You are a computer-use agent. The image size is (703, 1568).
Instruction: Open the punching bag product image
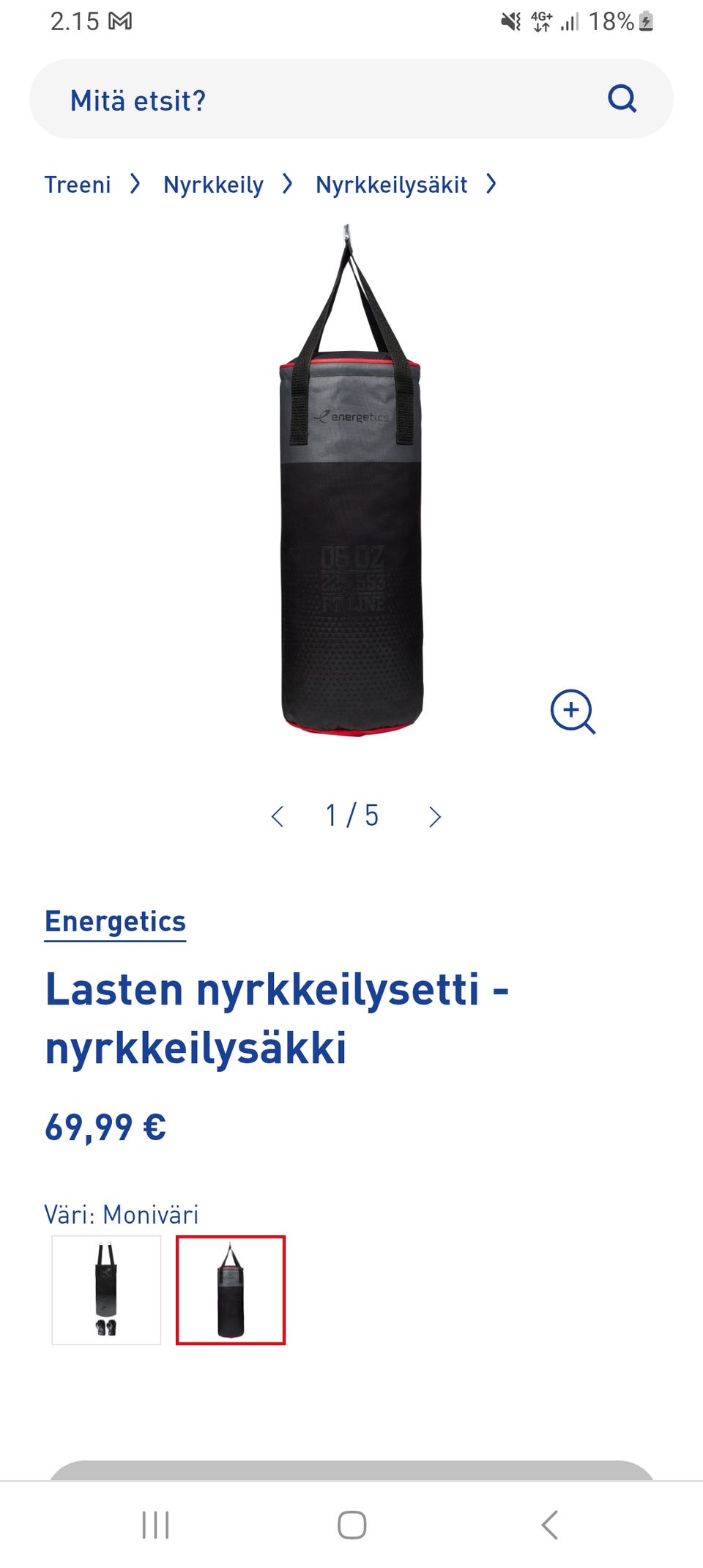click(x=351, y=480)
